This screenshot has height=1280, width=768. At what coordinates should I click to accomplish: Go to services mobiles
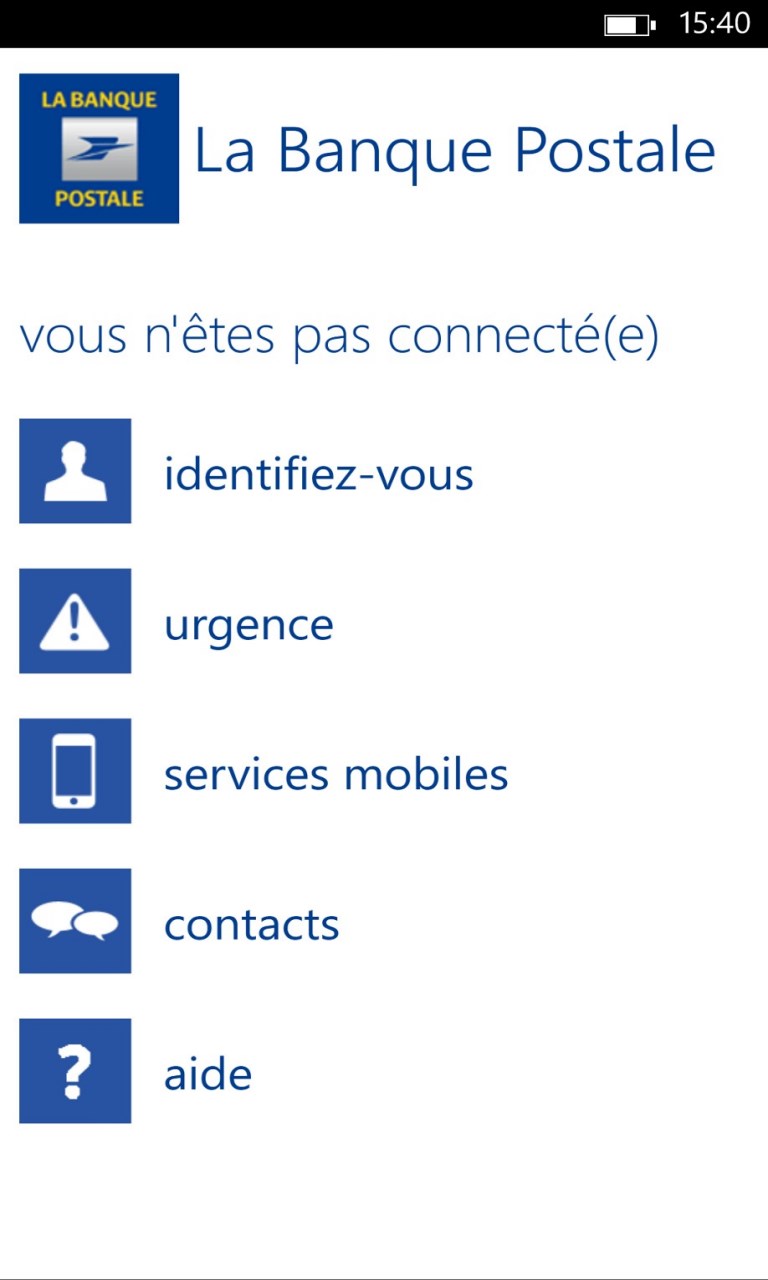click(x=335, y=774)
